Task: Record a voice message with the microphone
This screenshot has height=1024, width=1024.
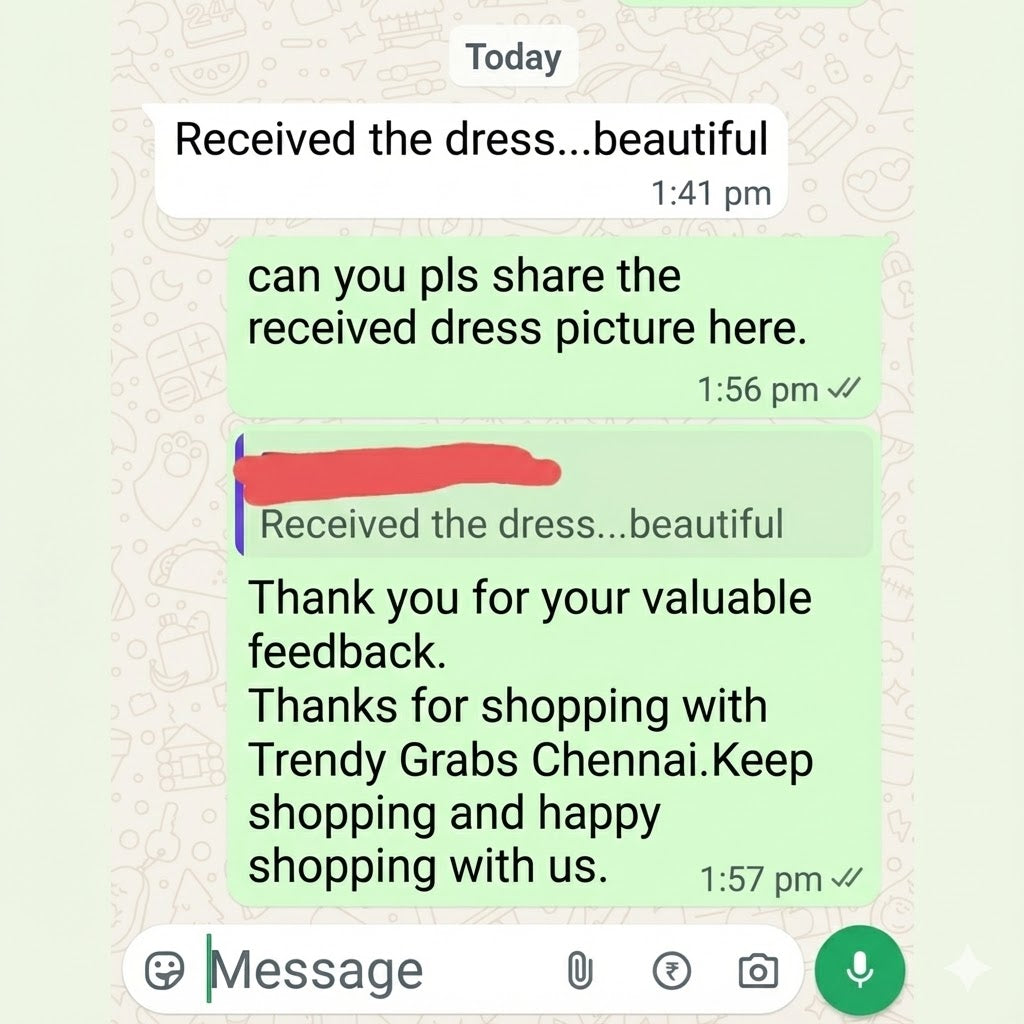Action: point(860,969)
